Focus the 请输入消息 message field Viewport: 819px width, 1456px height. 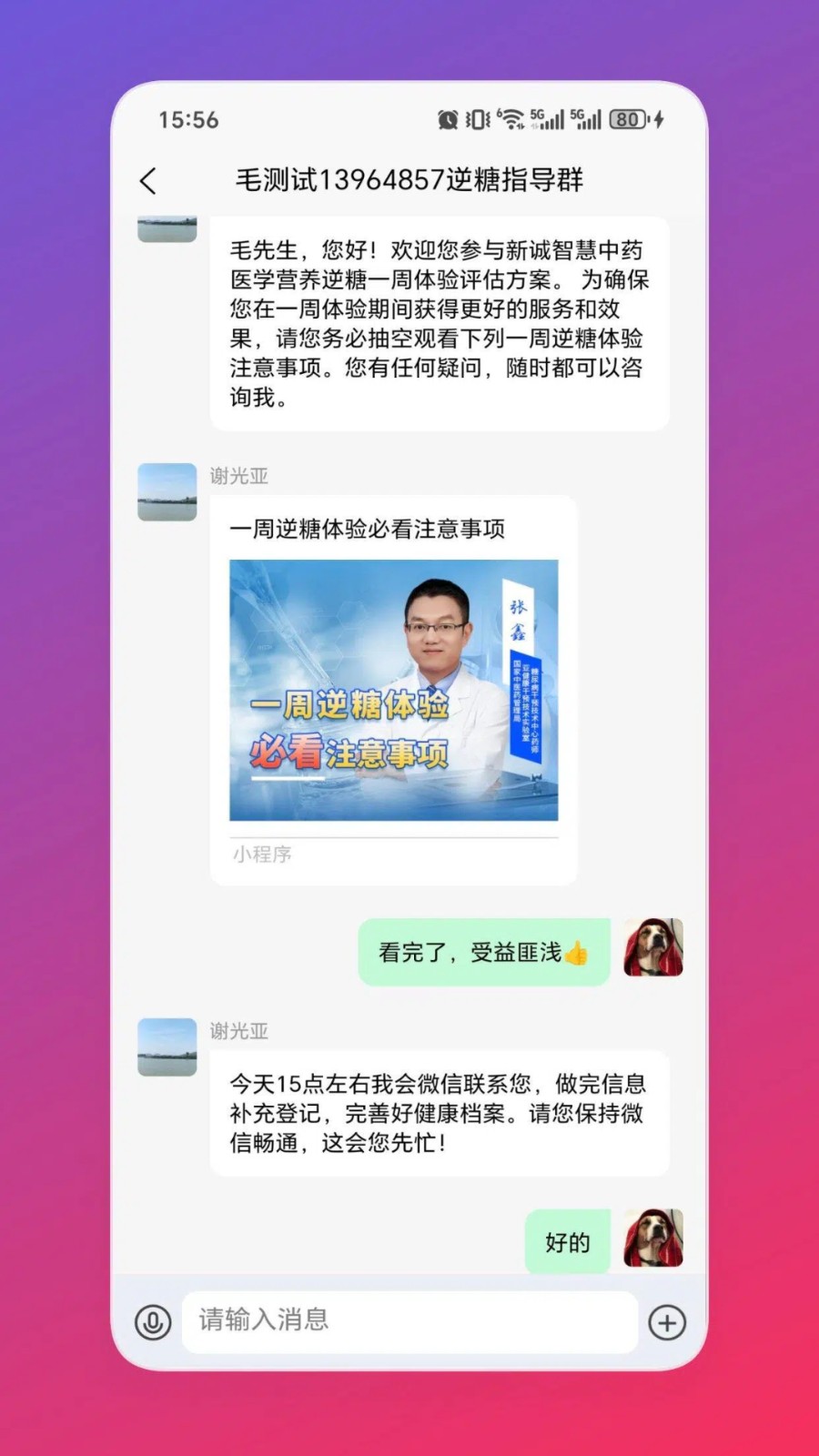409,1320
